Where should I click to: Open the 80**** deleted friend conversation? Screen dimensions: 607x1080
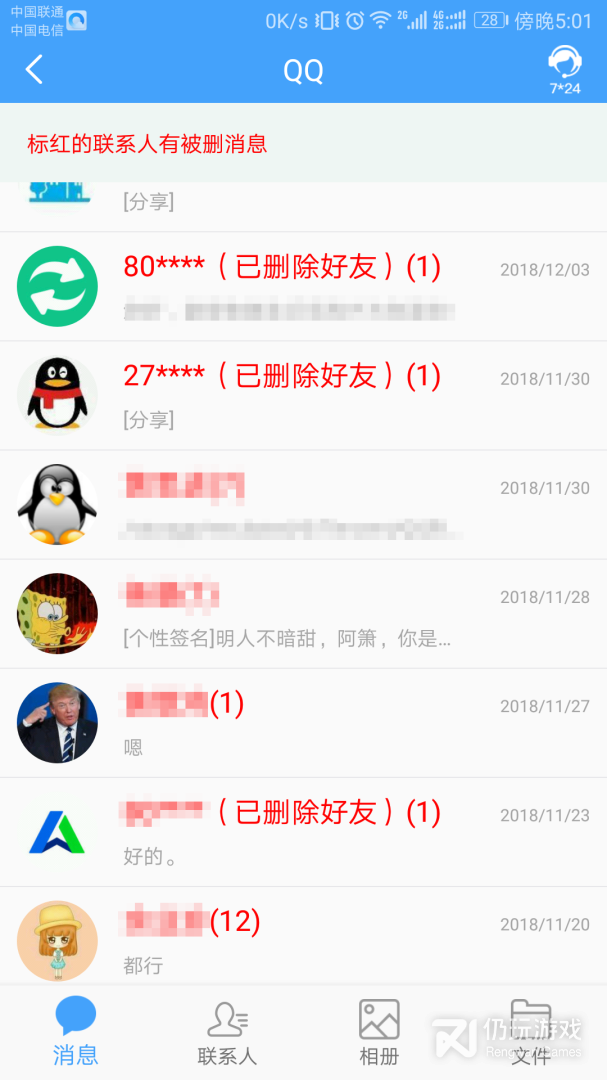click(303, 287)
